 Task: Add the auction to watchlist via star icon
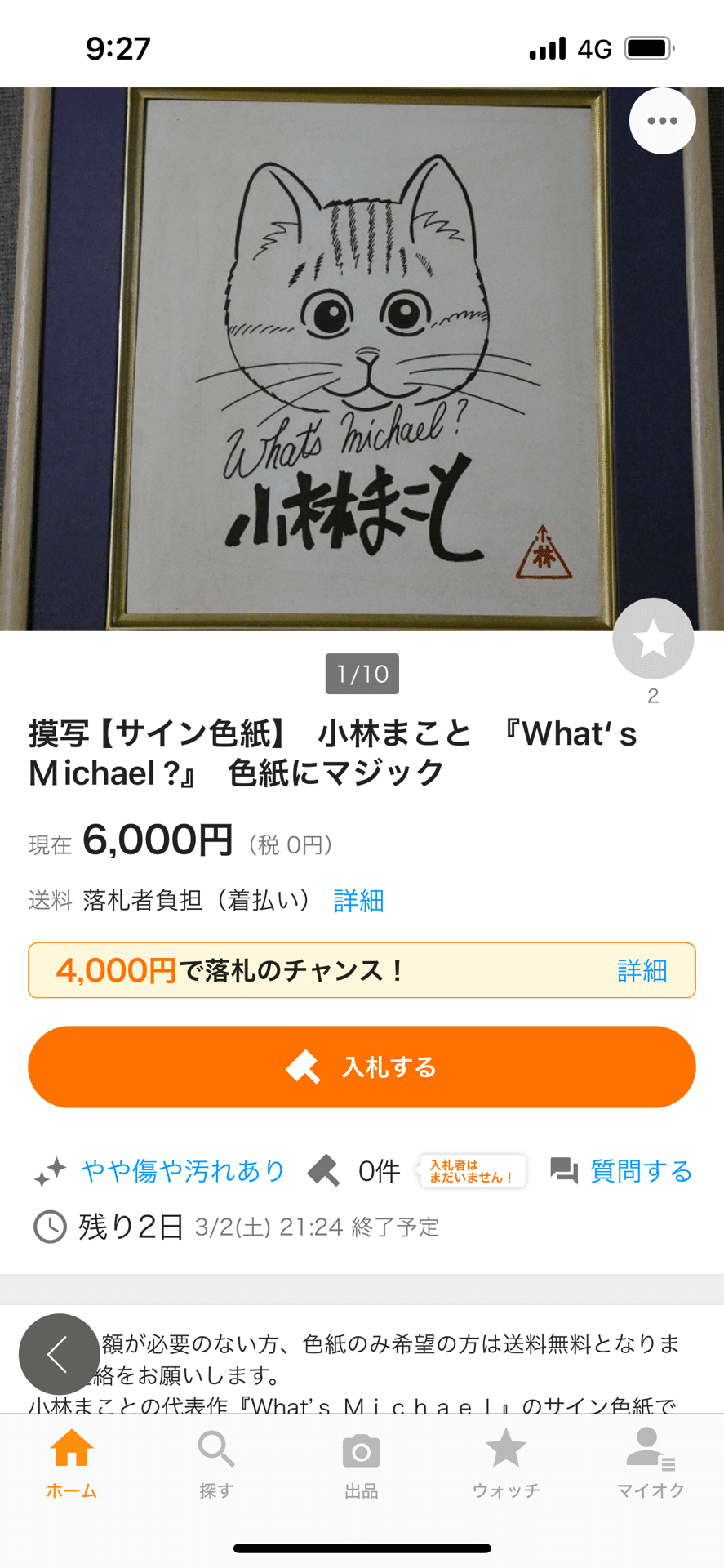(x=652, y=639)
